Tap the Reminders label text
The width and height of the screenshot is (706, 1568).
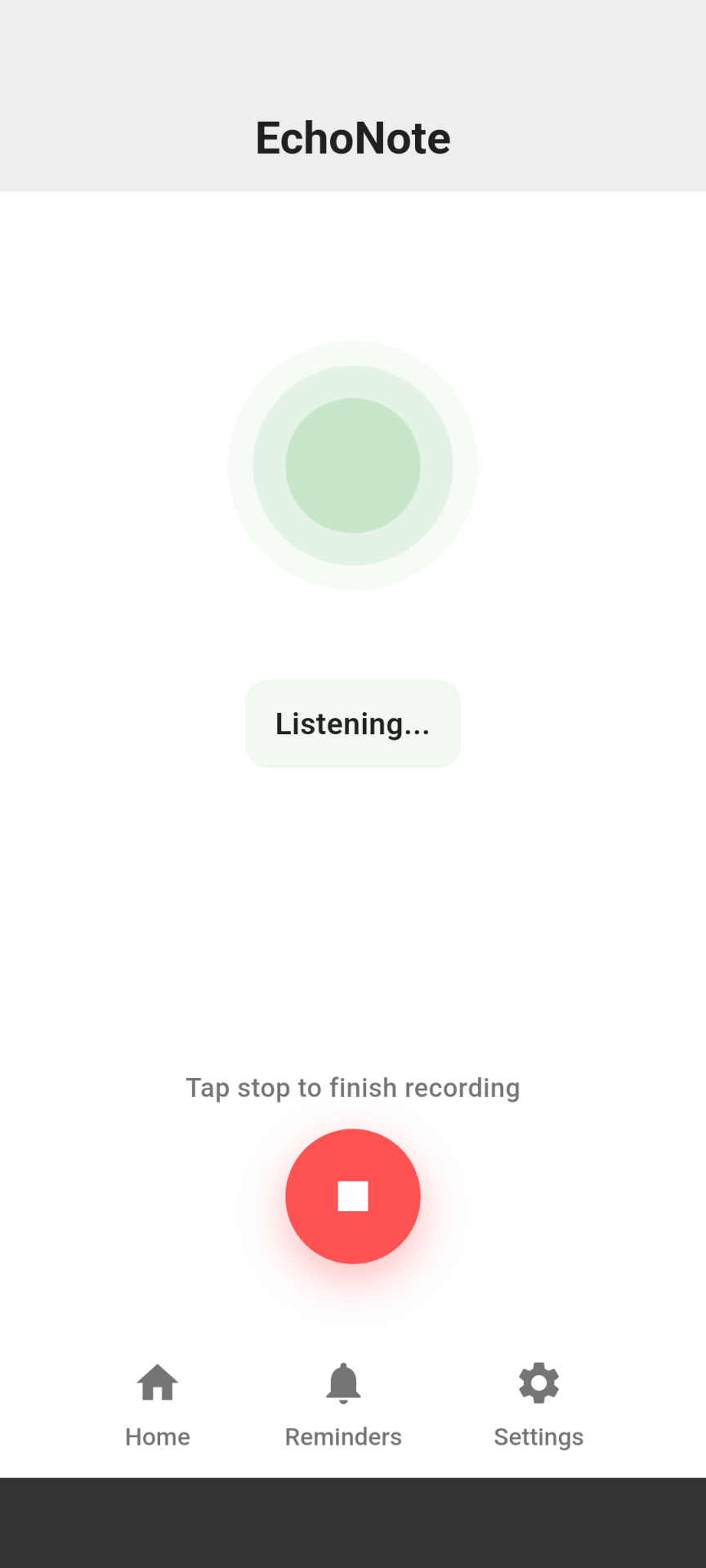pyautogui.click(x=343, y=1436)
